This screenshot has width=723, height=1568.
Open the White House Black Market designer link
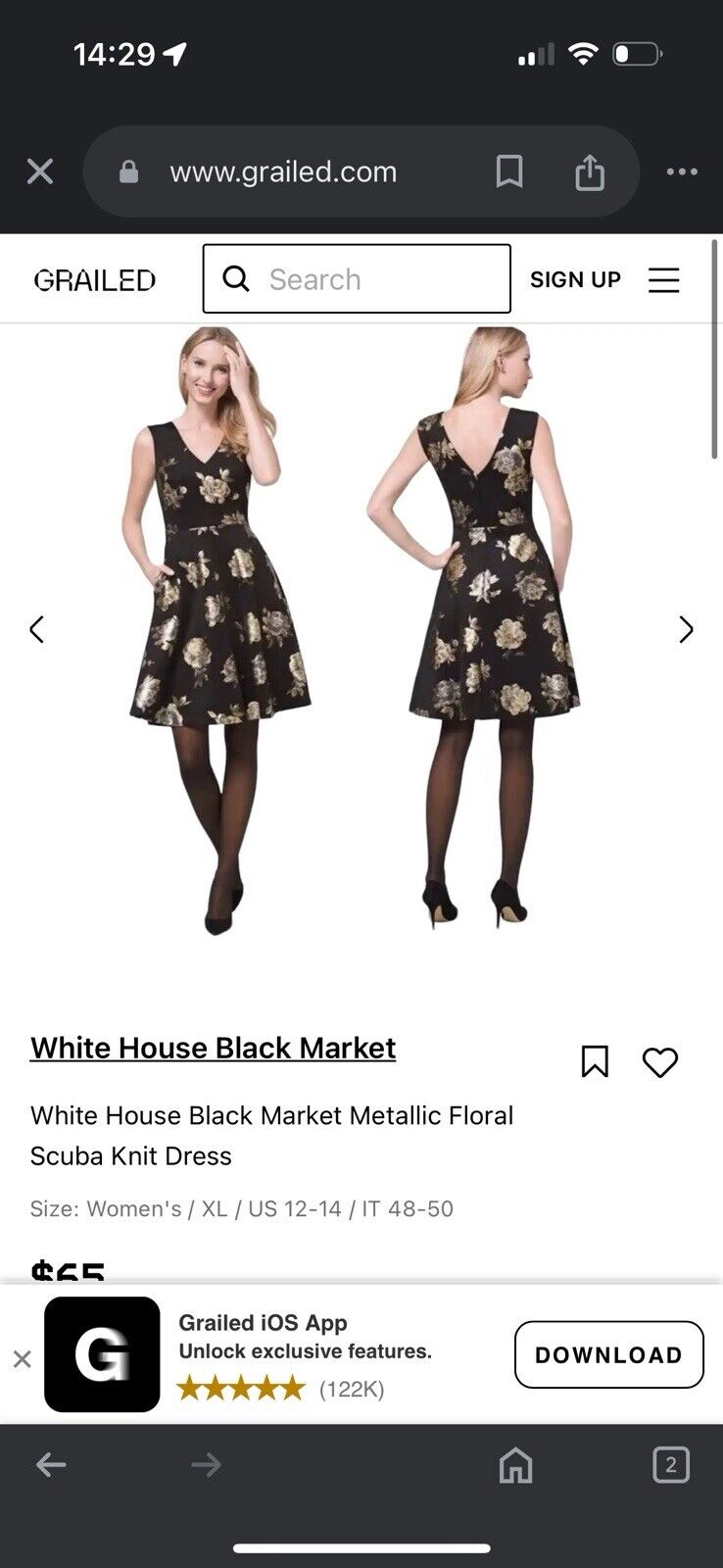click(213, 1048)
